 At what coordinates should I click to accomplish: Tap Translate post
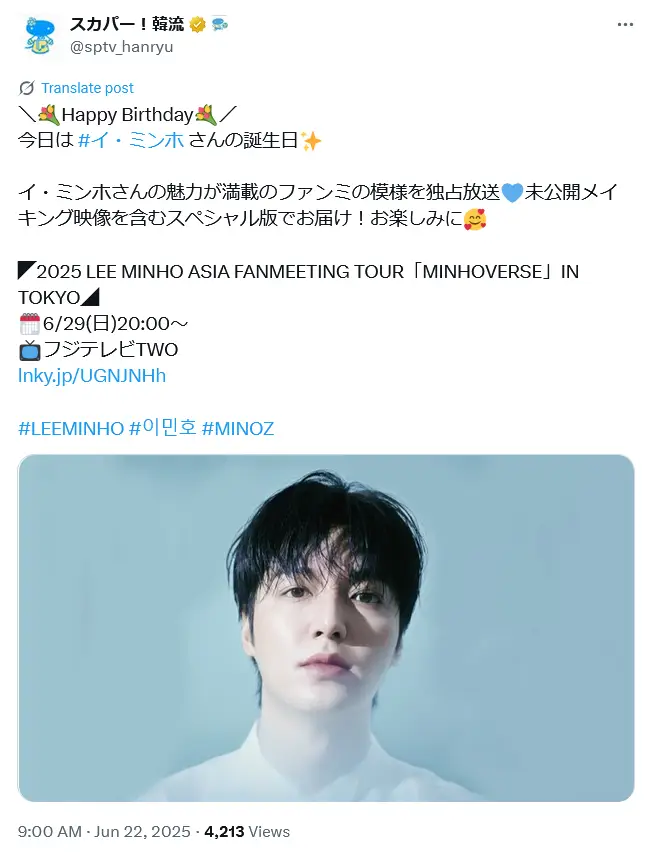click(x=86, y=88)
